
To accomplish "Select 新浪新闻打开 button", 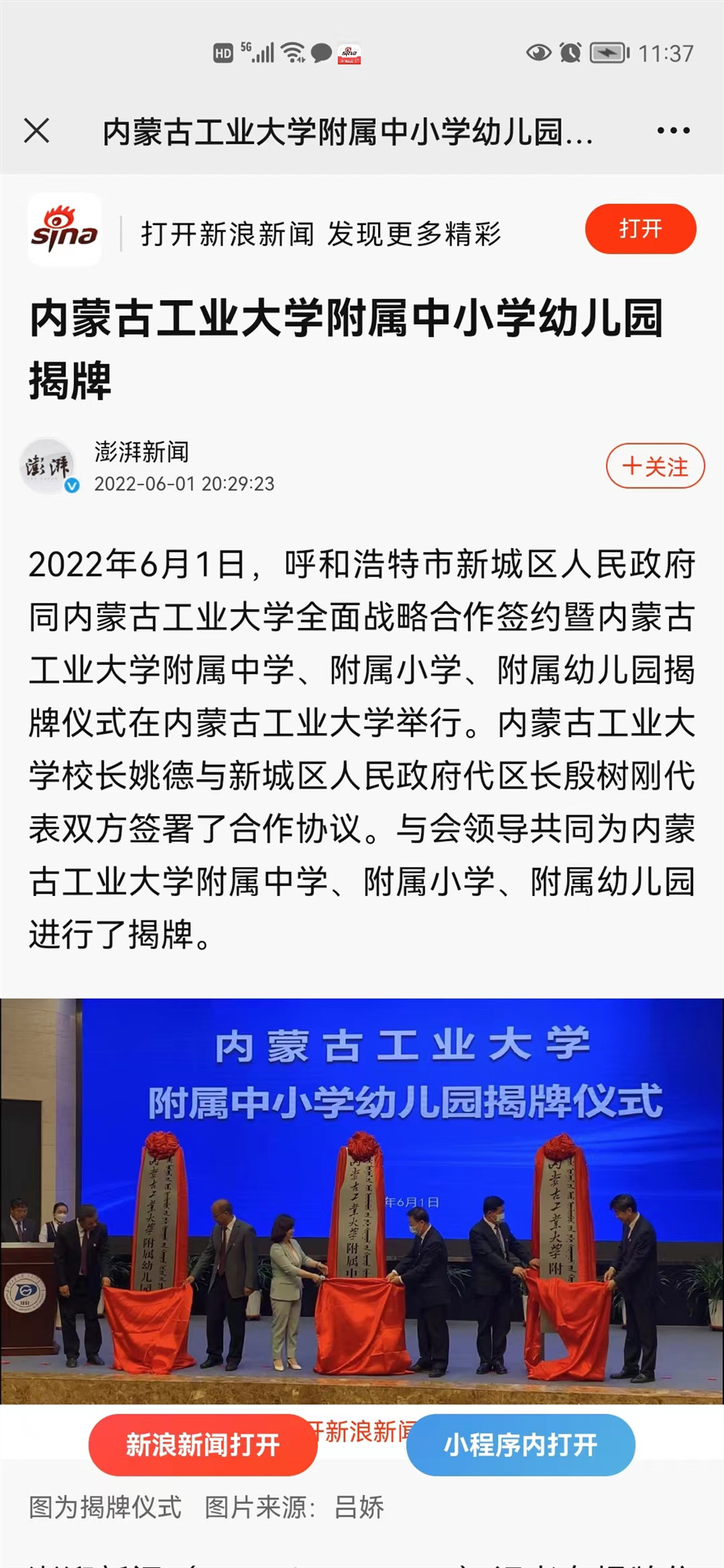I will pyautogui.click(x=202, y=1445).
